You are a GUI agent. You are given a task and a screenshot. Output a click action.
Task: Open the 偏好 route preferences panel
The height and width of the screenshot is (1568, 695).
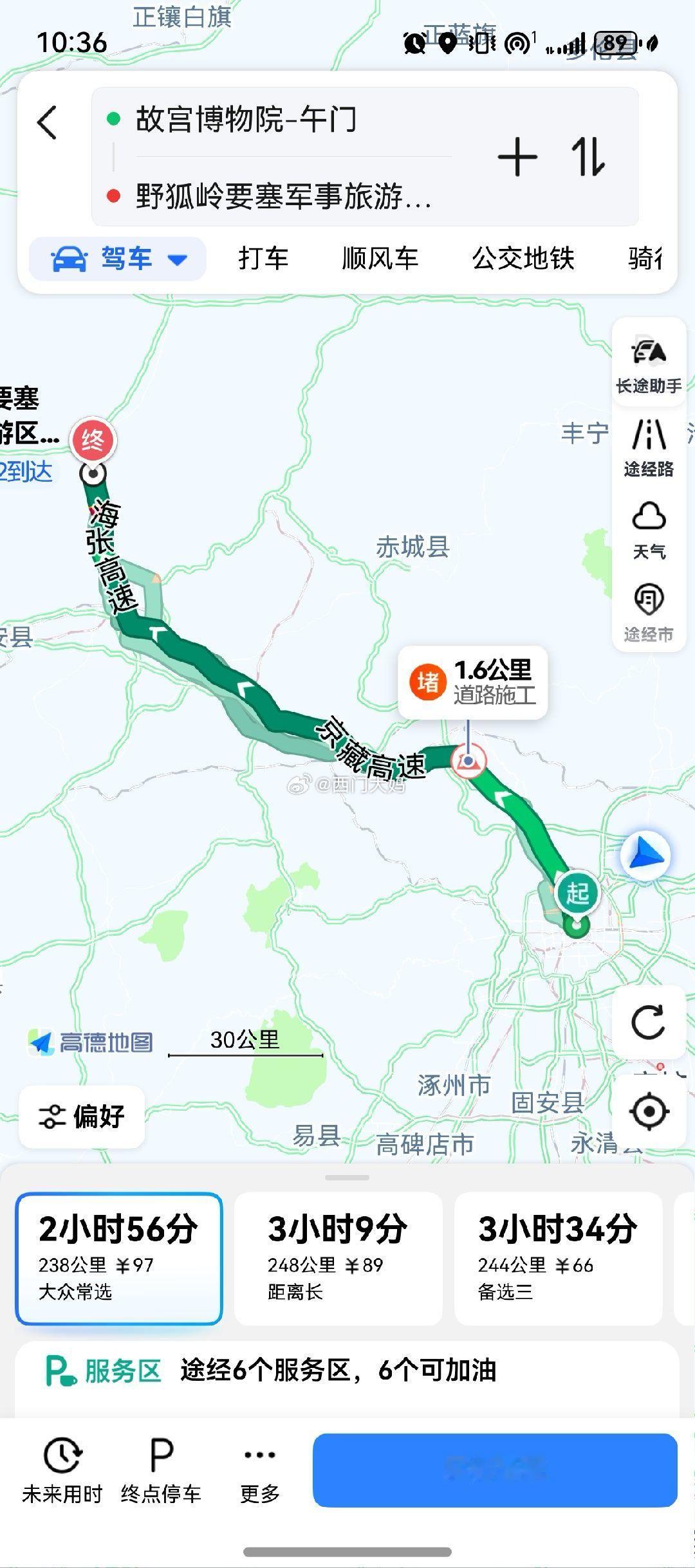tap(80, 1117)
